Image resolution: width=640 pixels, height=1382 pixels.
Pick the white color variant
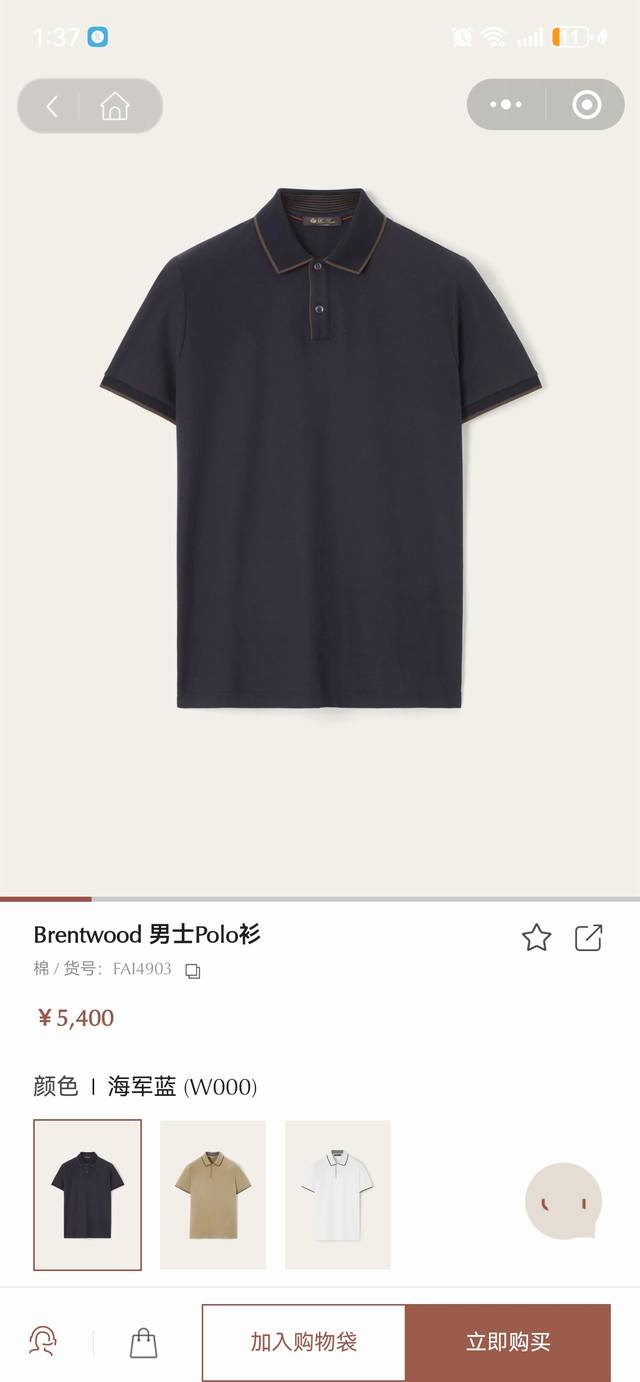click(x=338, y=1194)
